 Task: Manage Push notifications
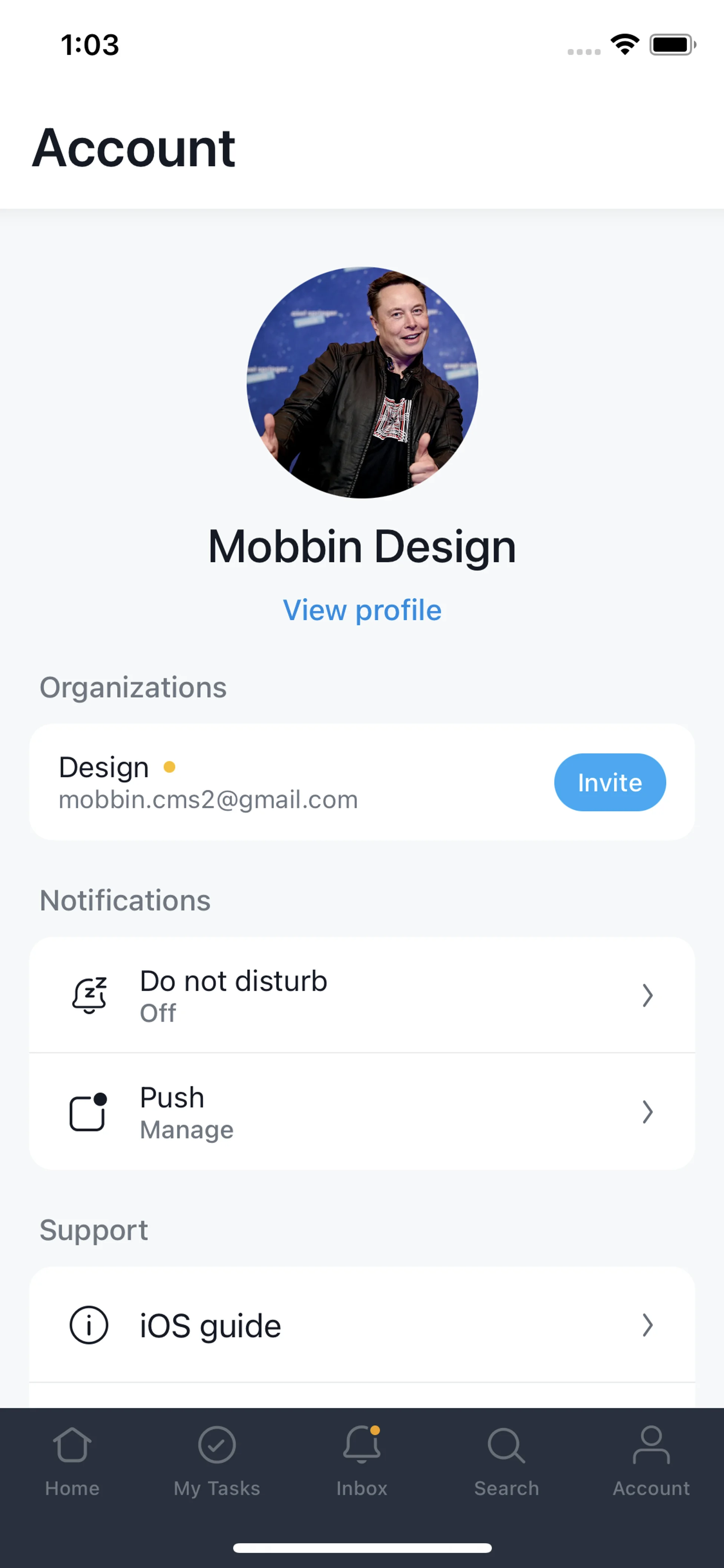click(362, 1112)
